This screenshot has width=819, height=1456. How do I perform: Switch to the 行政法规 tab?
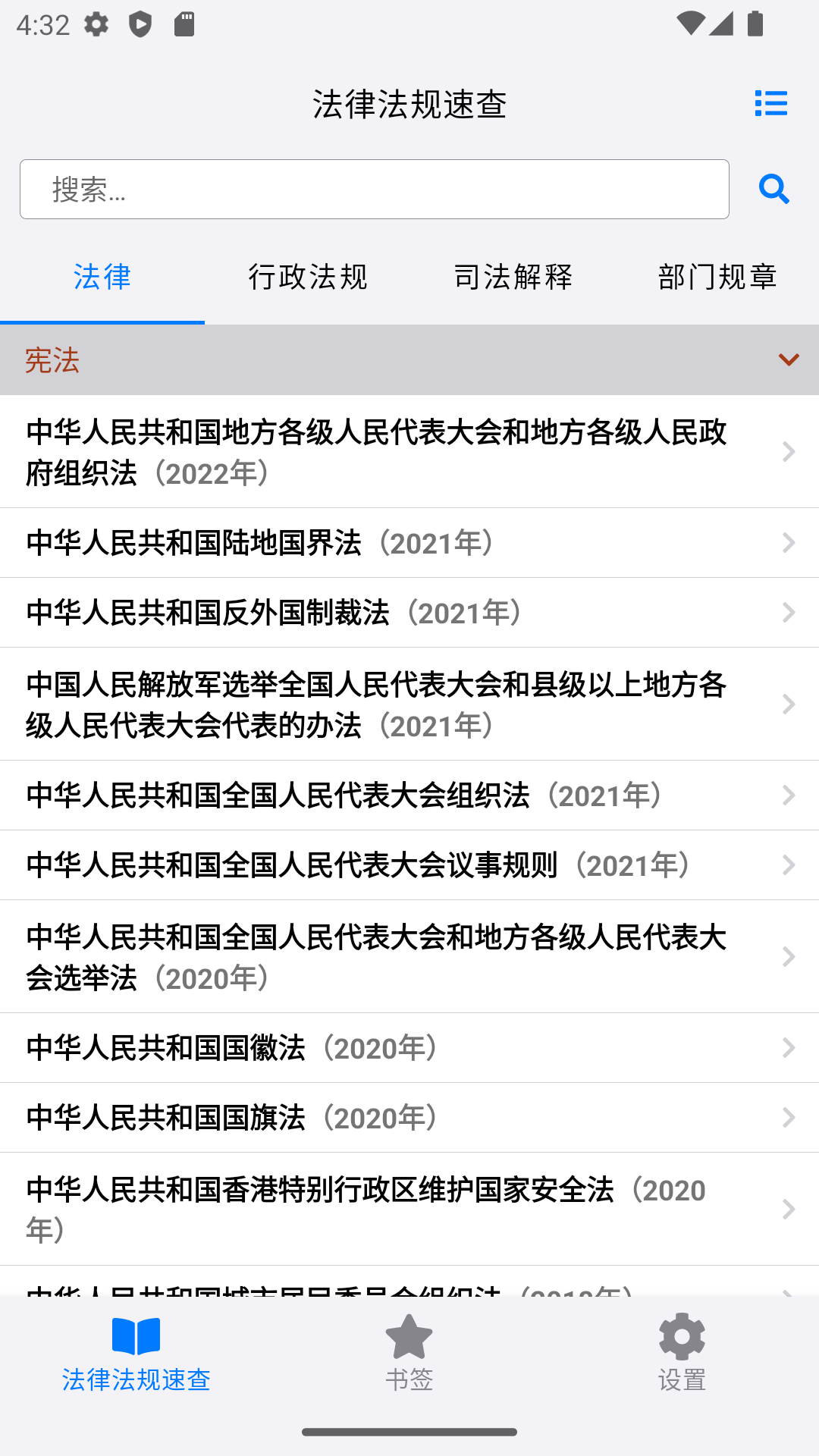[x=307, y=278]
